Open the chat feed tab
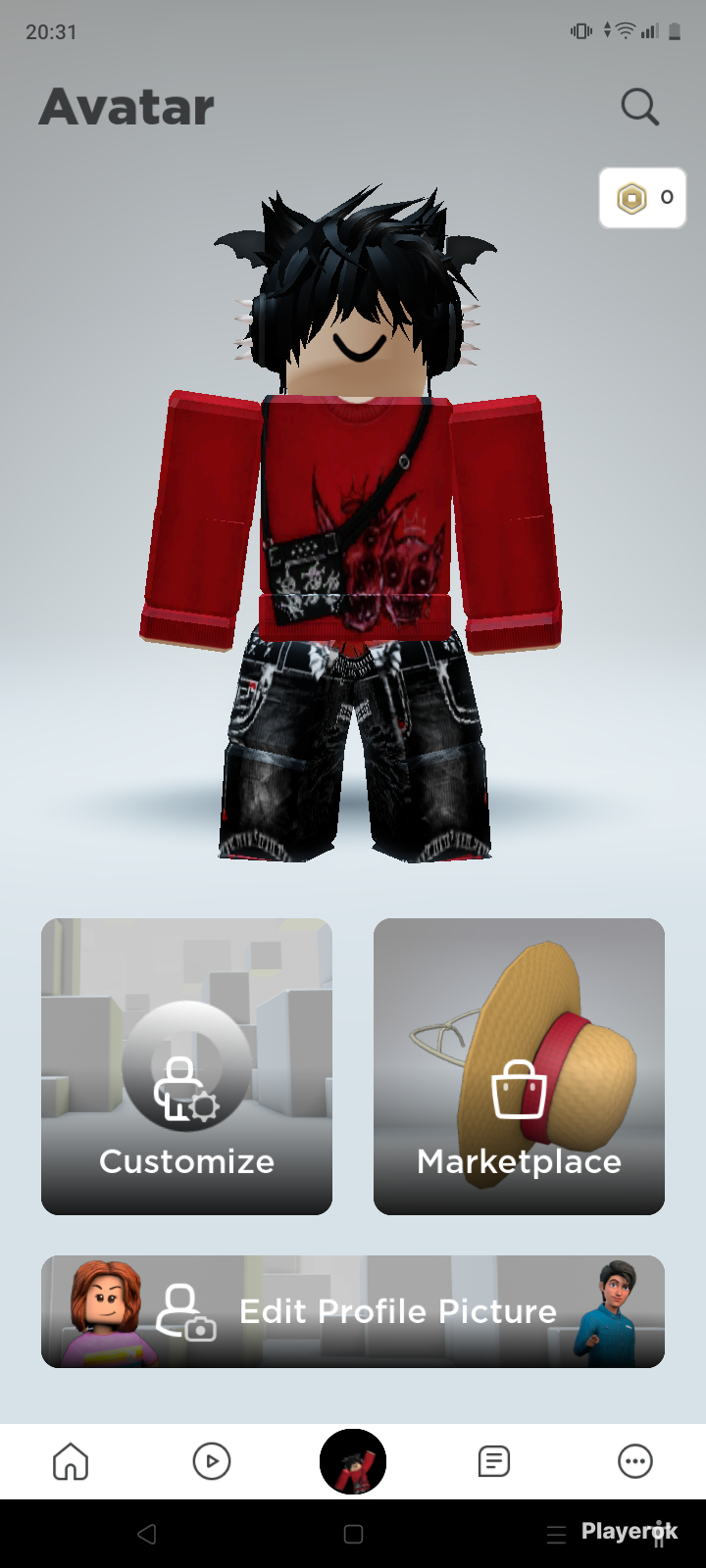 click(493, 1461)
